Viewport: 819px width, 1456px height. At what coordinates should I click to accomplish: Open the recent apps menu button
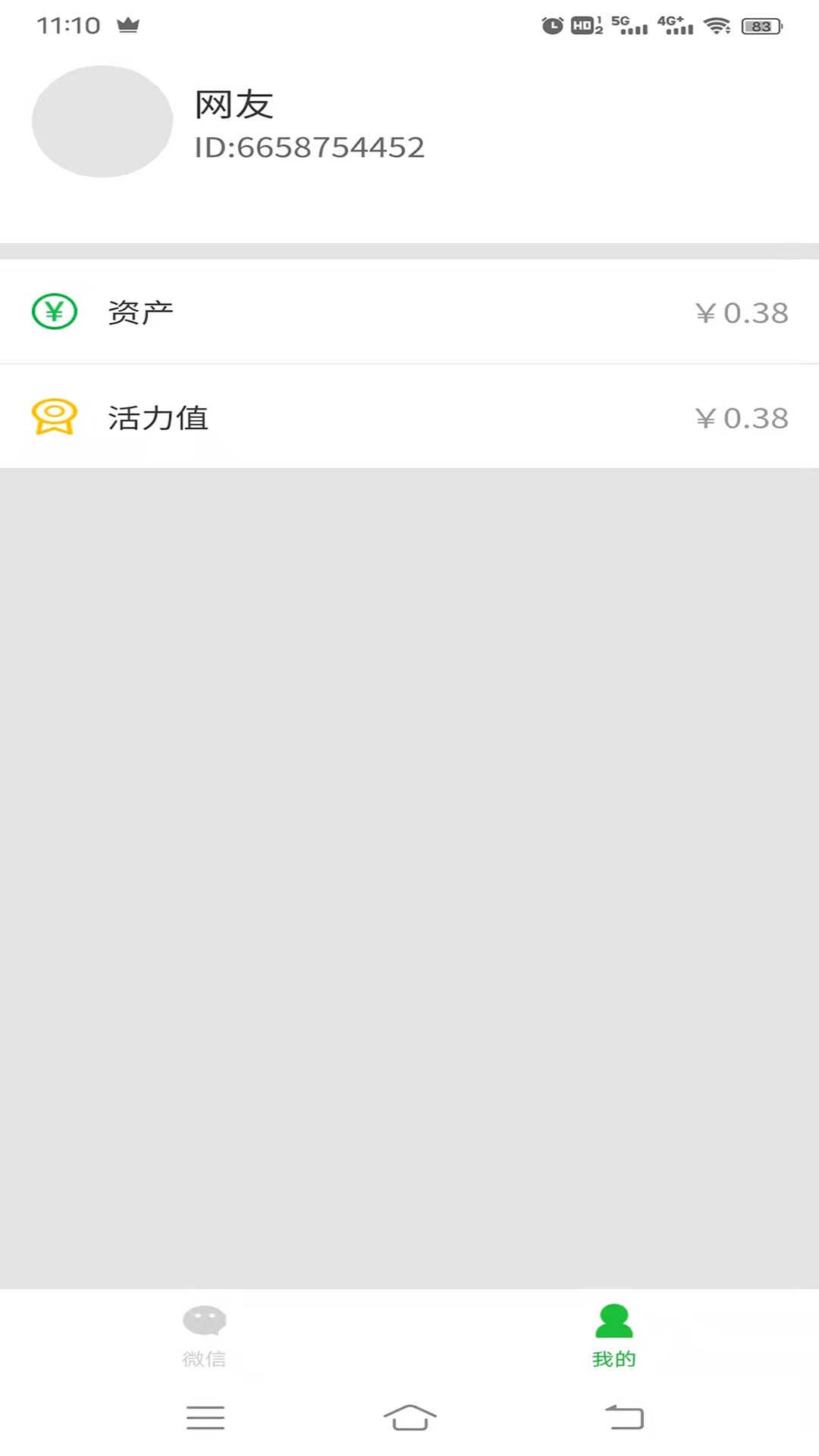[205, 1417]
